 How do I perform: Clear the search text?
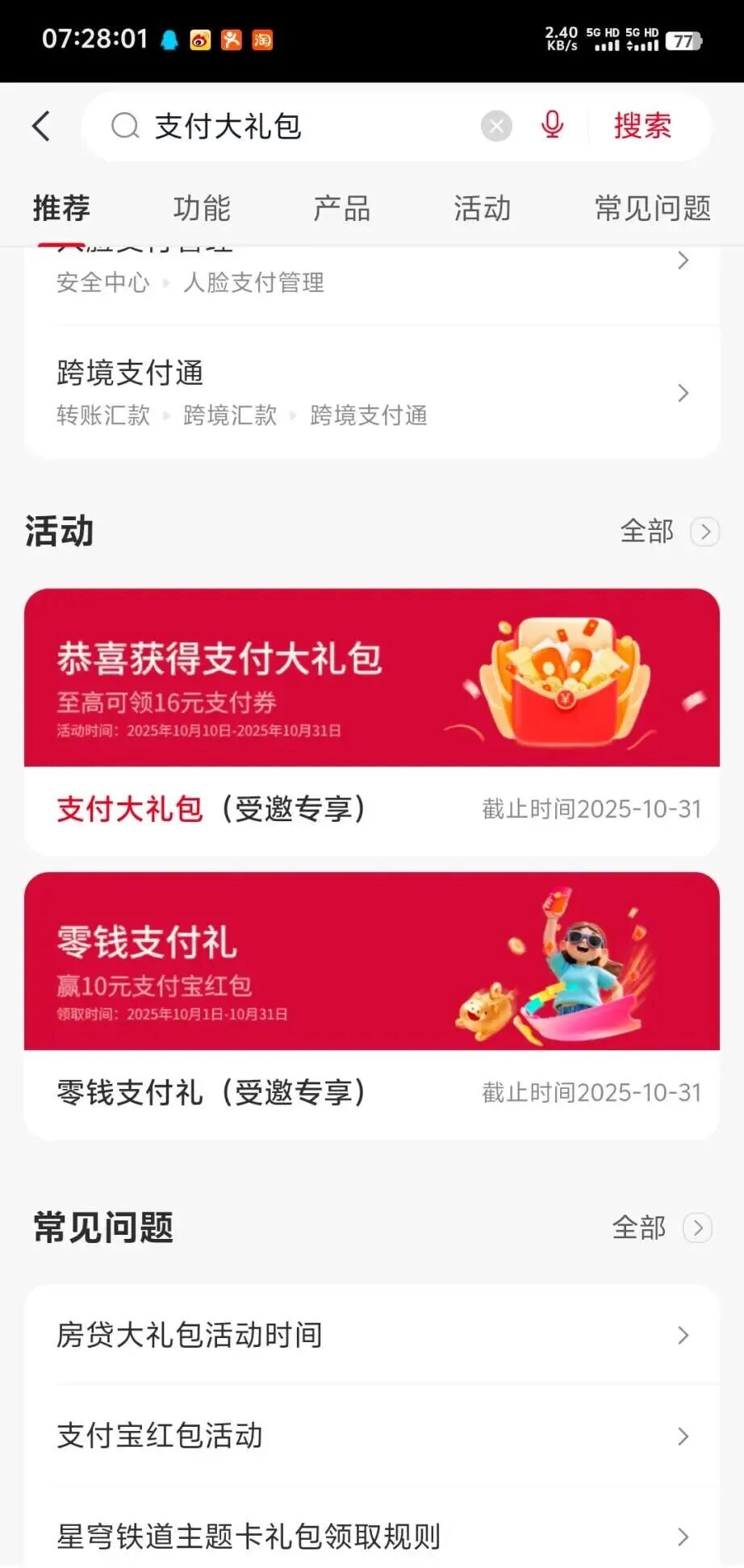[x=496, y=127]
